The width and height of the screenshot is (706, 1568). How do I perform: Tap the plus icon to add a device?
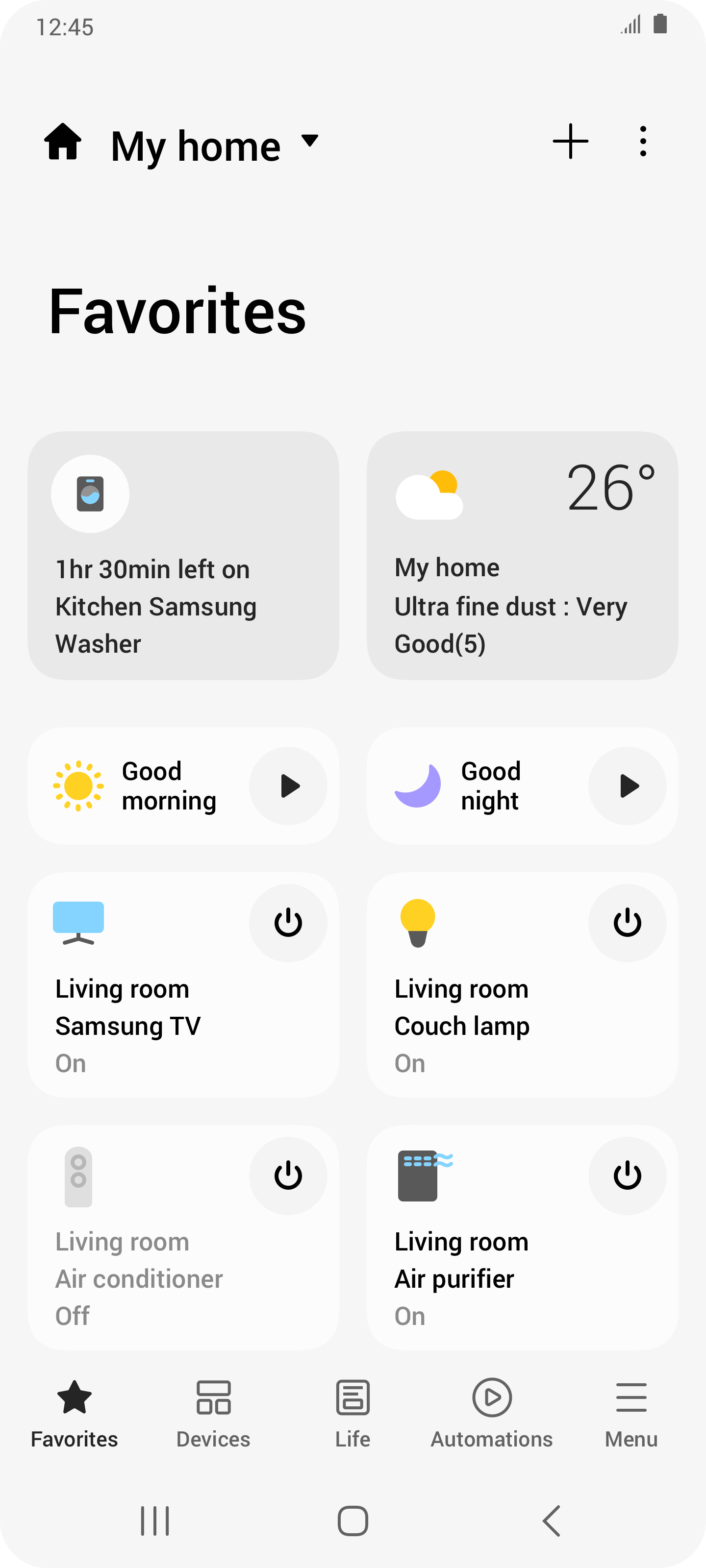pos(570,141)
